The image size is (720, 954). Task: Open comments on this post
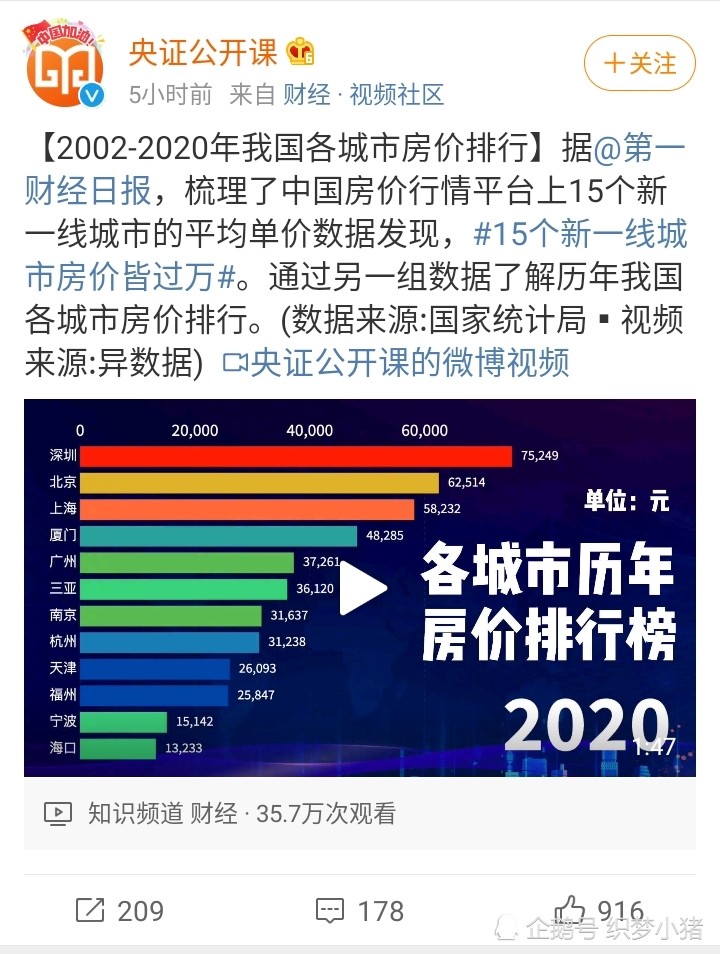pyautogui.click(x=360, y=910)
